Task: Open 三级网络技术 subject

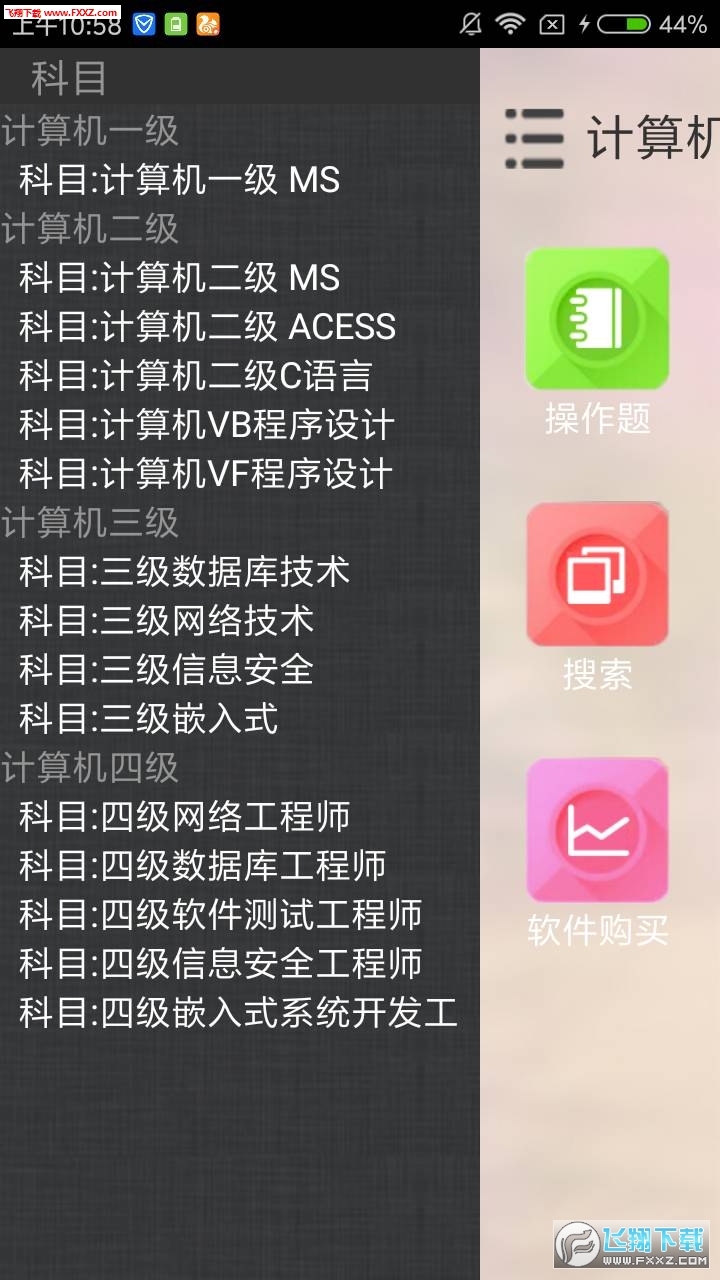Action: [x=240, y=621]
